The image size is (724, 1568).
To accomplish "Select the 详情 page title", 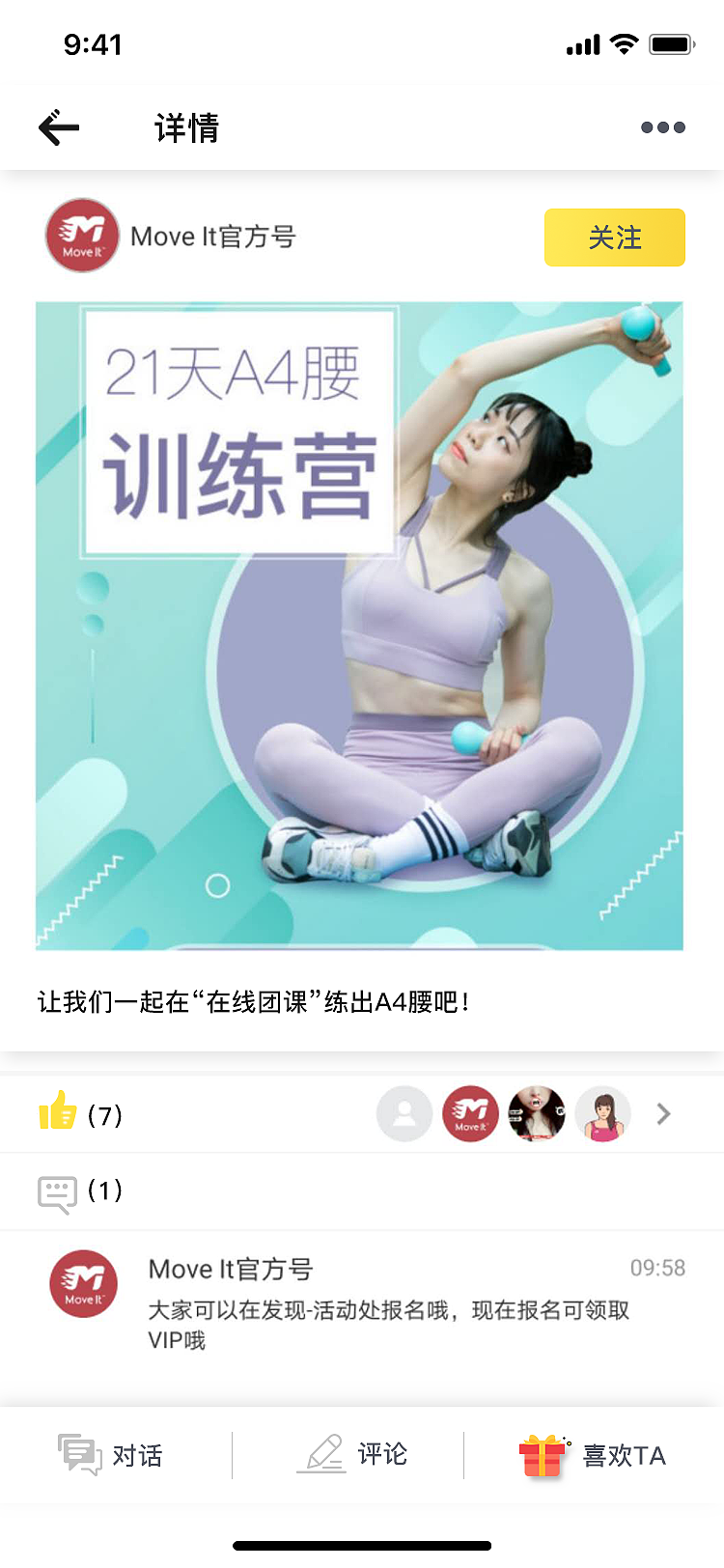I will 185,126.
